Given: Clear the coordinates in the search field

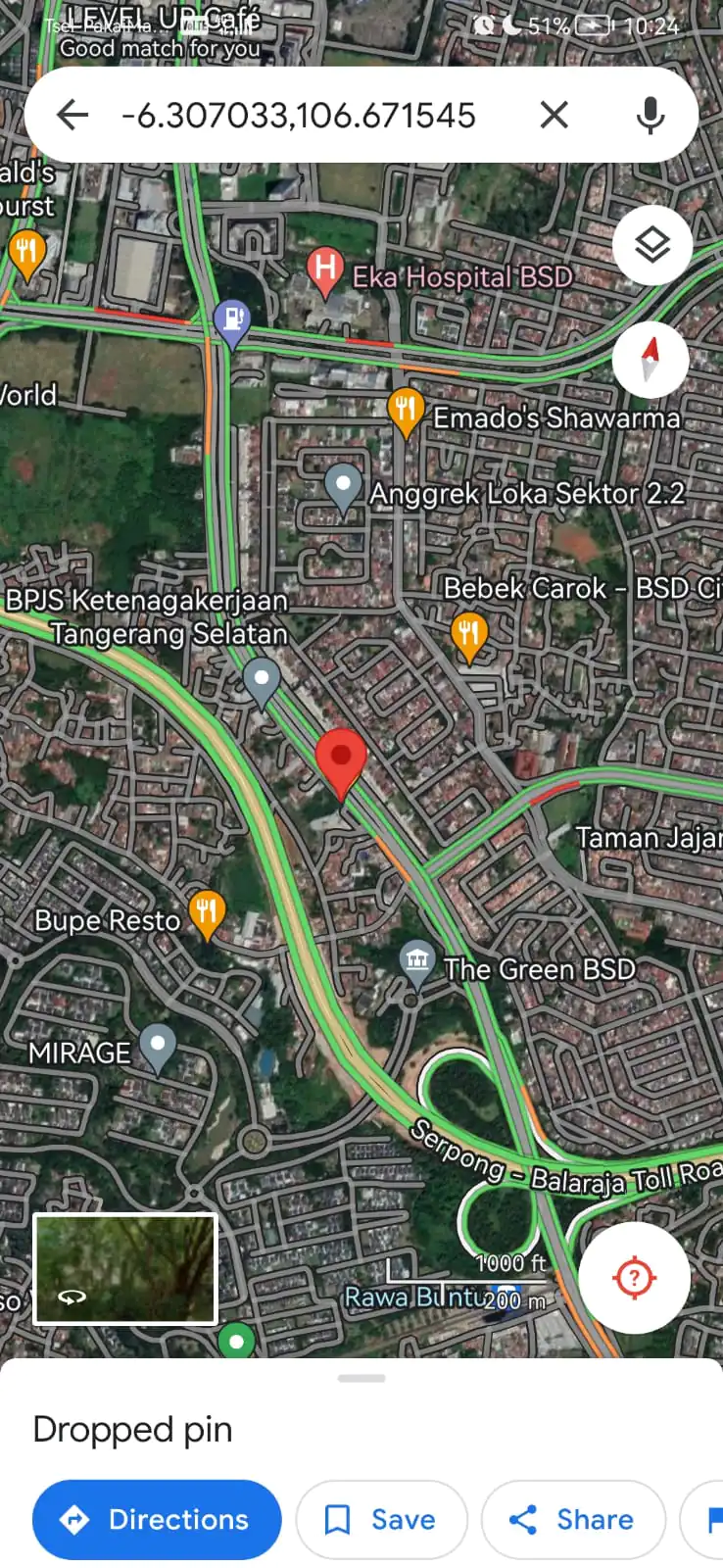Looking at the screenshot, I should 554,116.
